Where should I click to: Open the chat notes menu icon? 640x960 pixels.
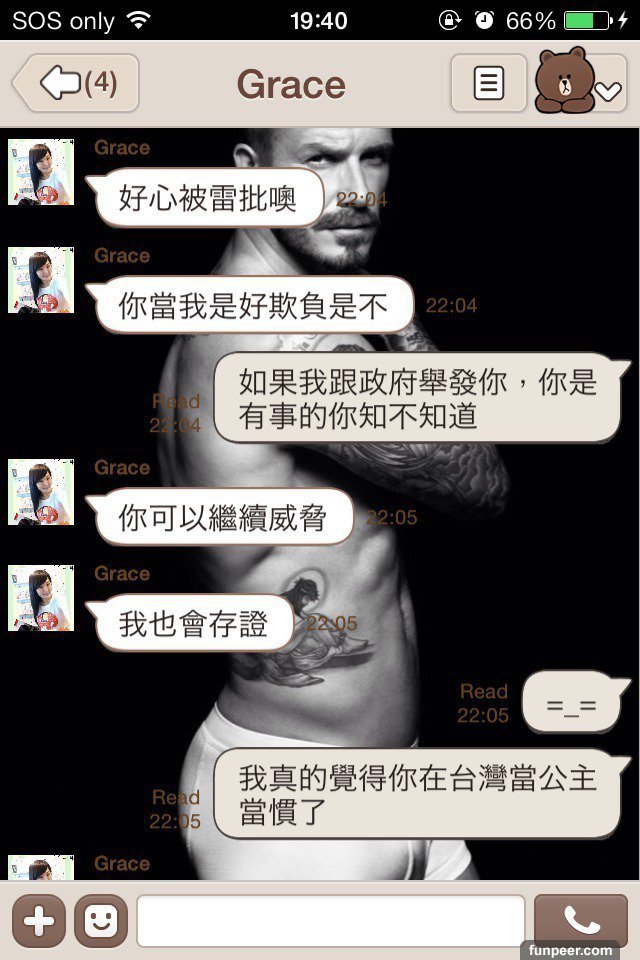click(x=488, y=83)
